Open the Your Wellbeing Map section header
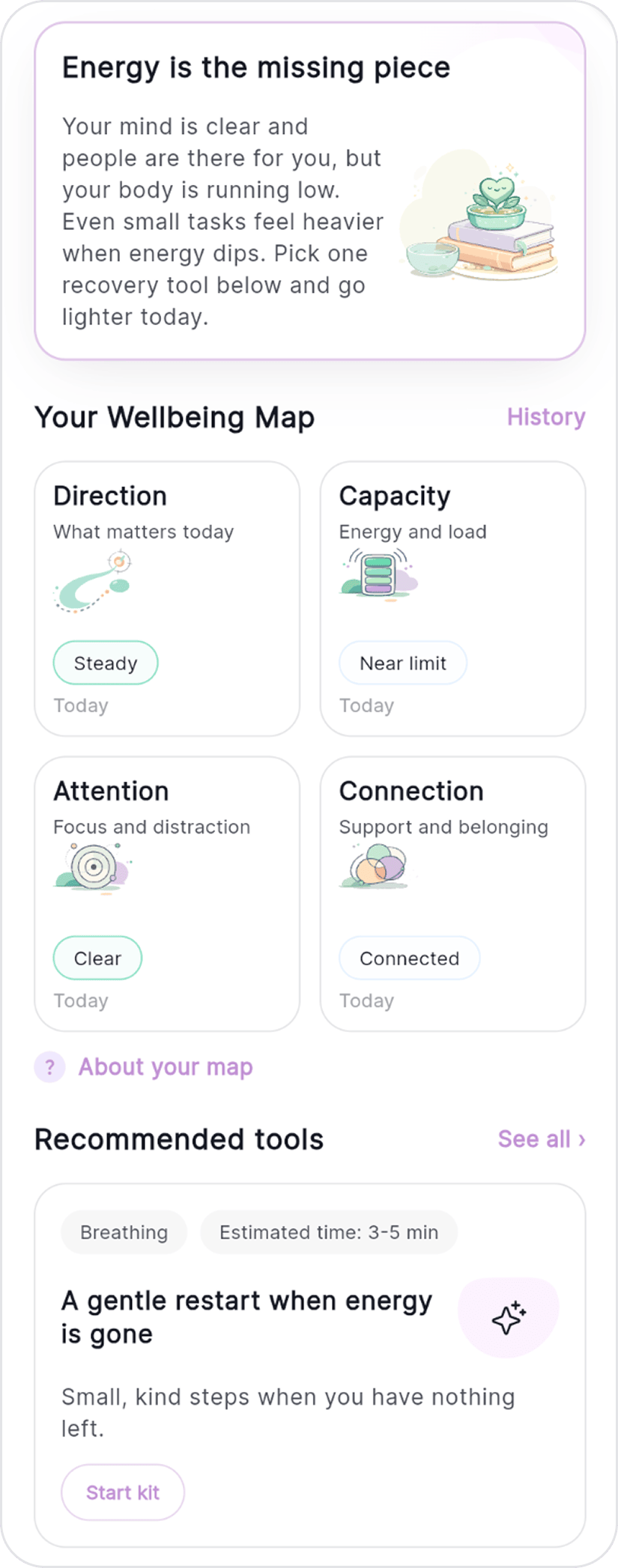618x1568 pixels. [x=175, y=417]
